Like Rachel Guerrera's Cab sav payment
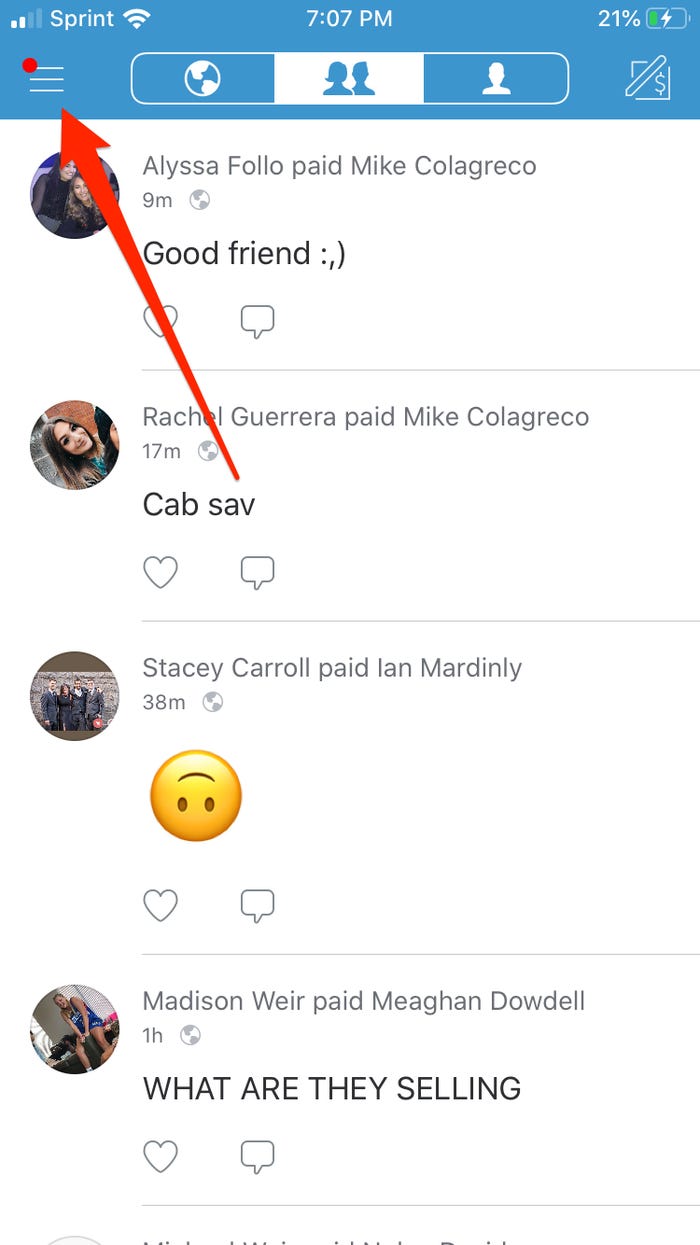Image resolution: width=700 pixels, height=1245 pixels. point(160,572)
